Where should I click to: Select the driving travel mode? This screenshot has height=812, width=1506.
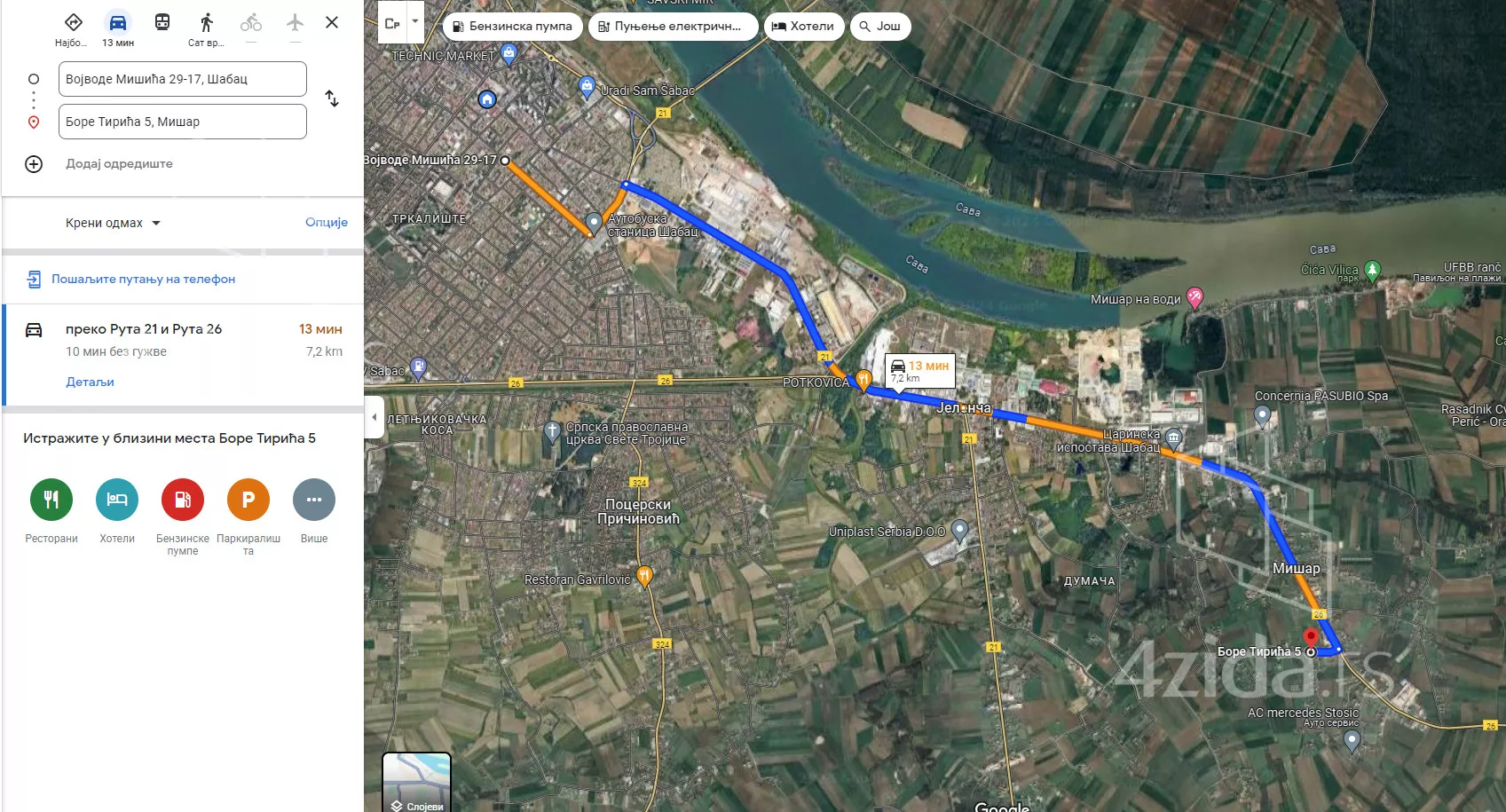118,23
